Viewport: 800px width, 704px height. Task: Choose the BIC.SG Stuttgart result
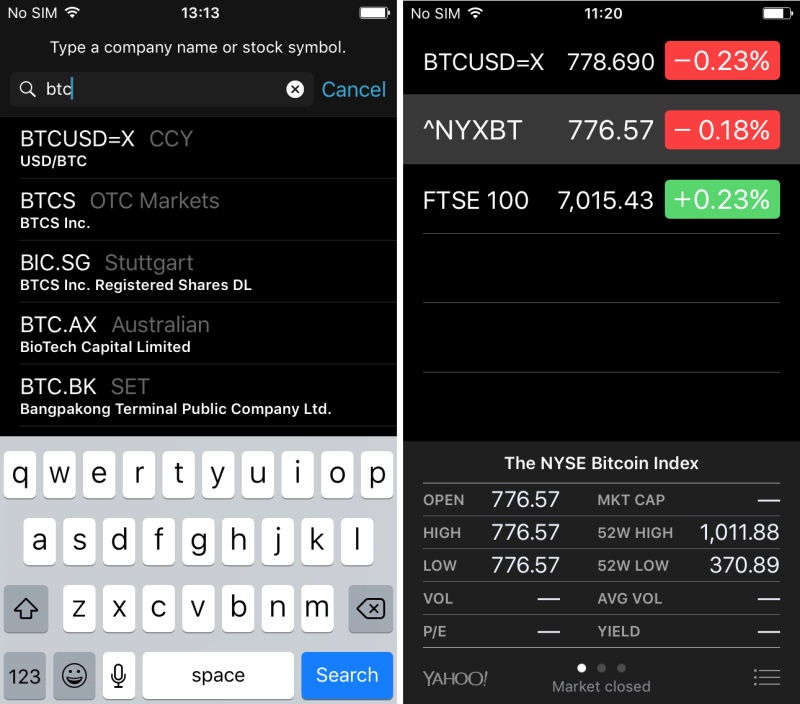(x=198, y=272)
